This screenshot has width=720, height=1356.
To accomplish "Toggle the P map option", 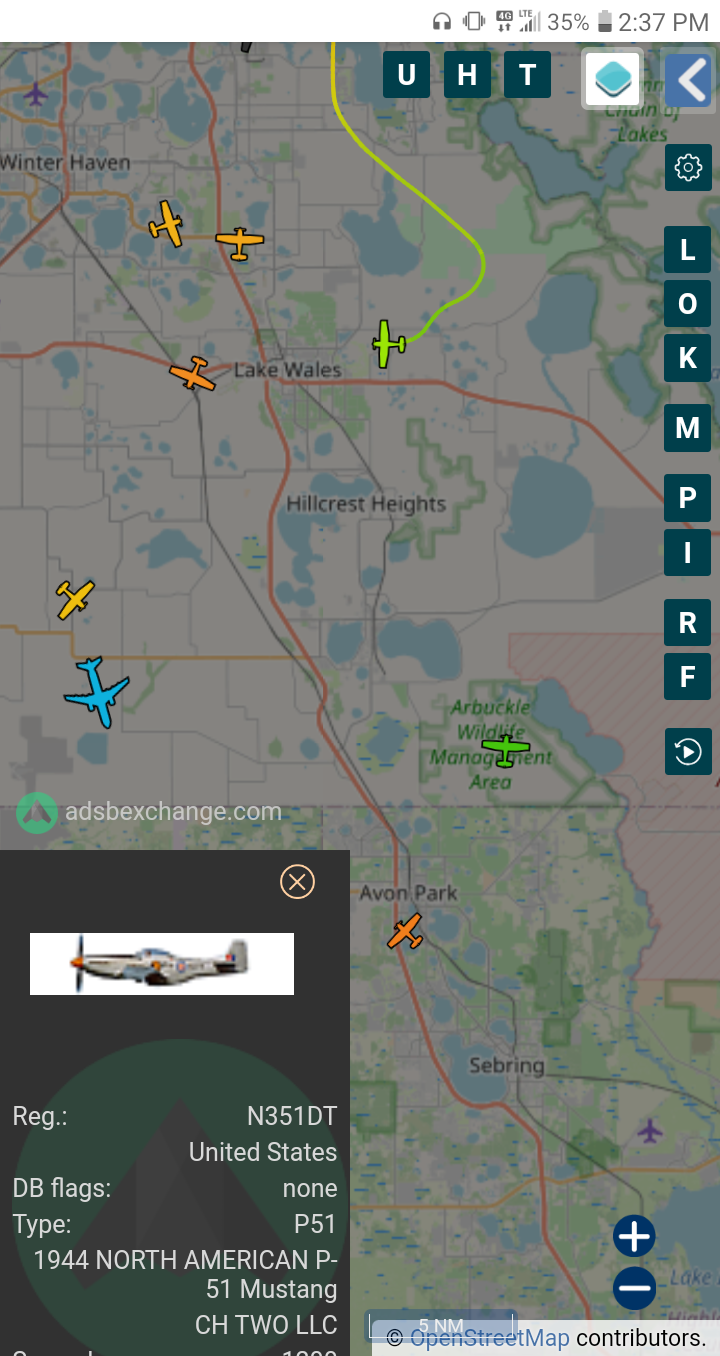I will pyautogui.click(x=688, y=498).
